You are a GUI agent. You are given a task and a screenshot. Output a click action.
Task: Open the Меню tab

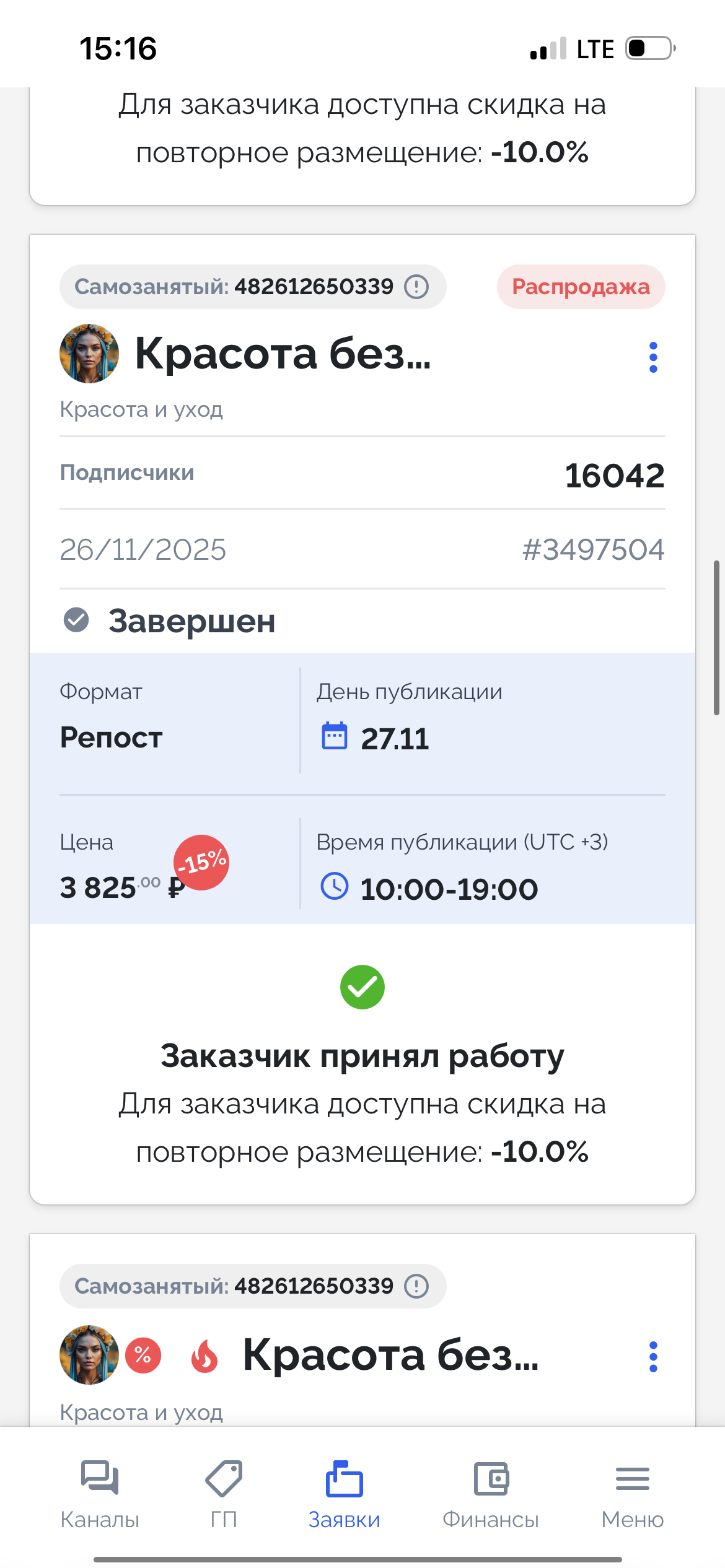pyautogui.click(x=632, y=1494)
